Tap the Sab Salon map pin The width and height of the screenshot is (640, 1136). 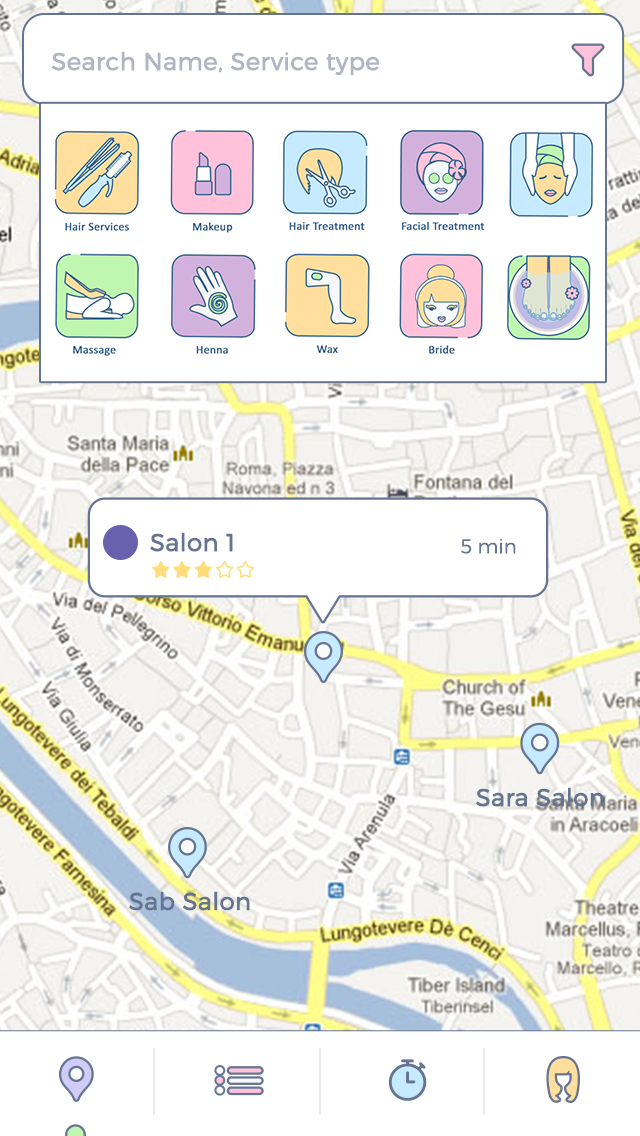187,852
